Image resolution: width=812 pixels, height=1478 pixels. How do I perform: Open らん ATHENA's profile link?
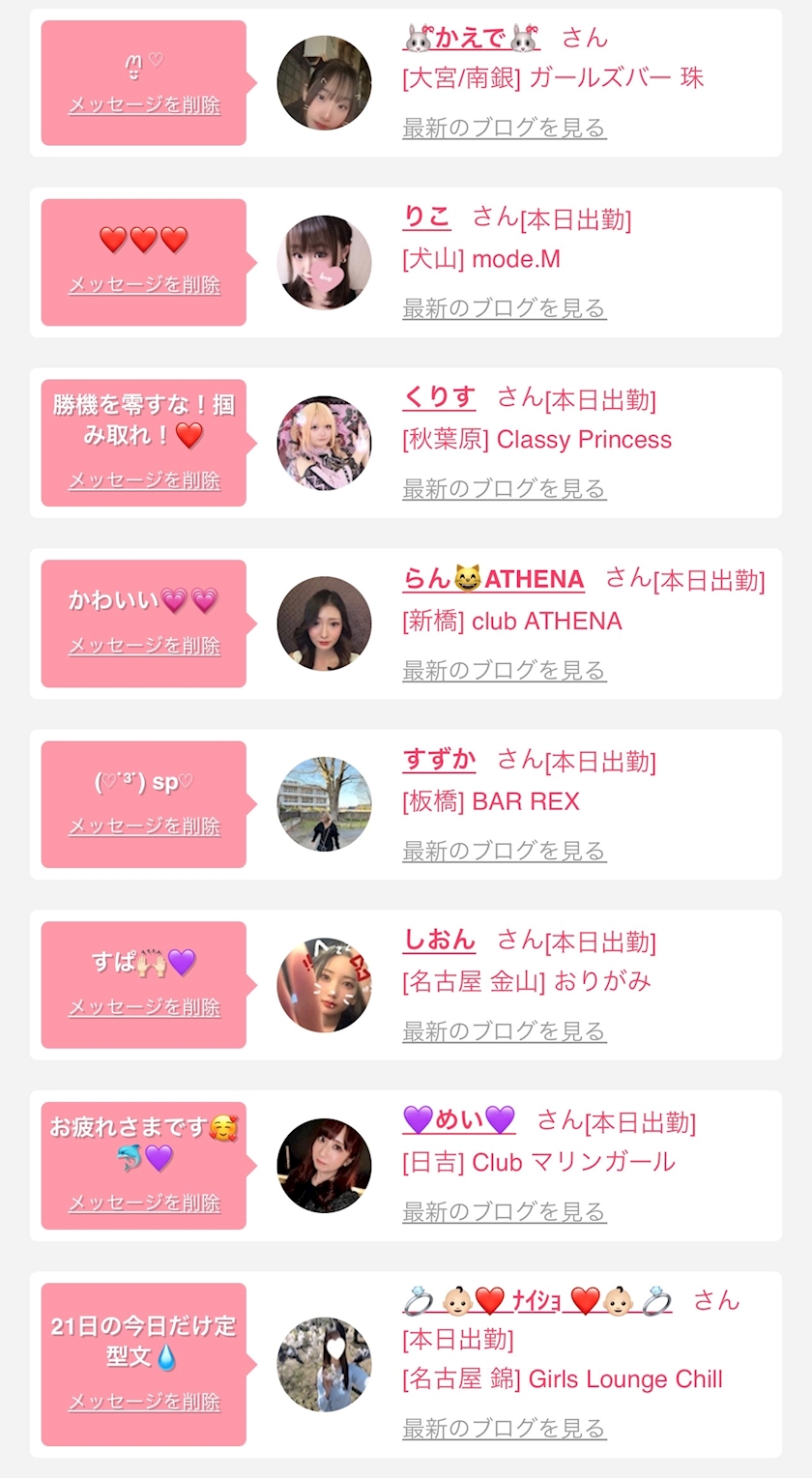pyautogui.click(x=493, y=579)
